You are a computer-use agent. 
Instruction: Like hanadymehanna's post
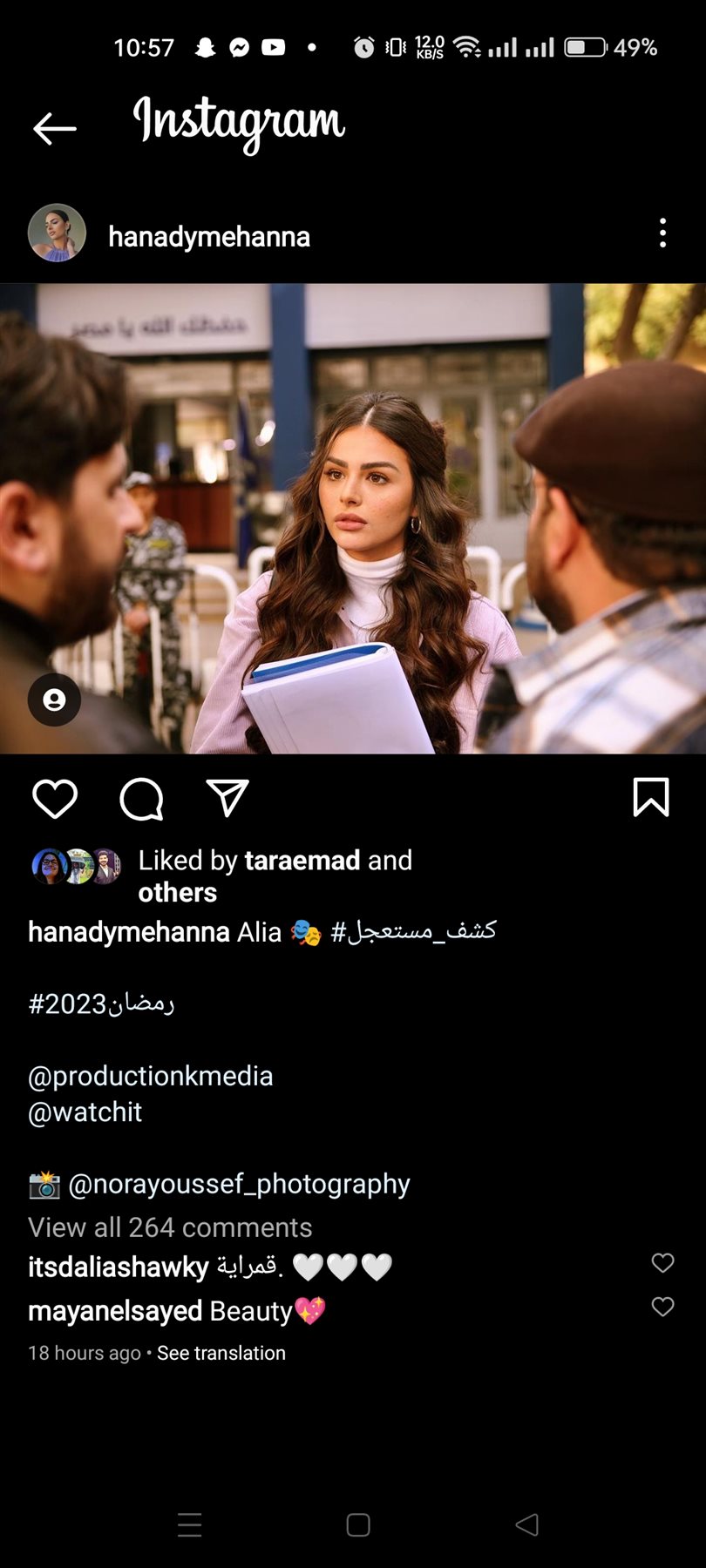pyautogui.click(x=54, y=799)
